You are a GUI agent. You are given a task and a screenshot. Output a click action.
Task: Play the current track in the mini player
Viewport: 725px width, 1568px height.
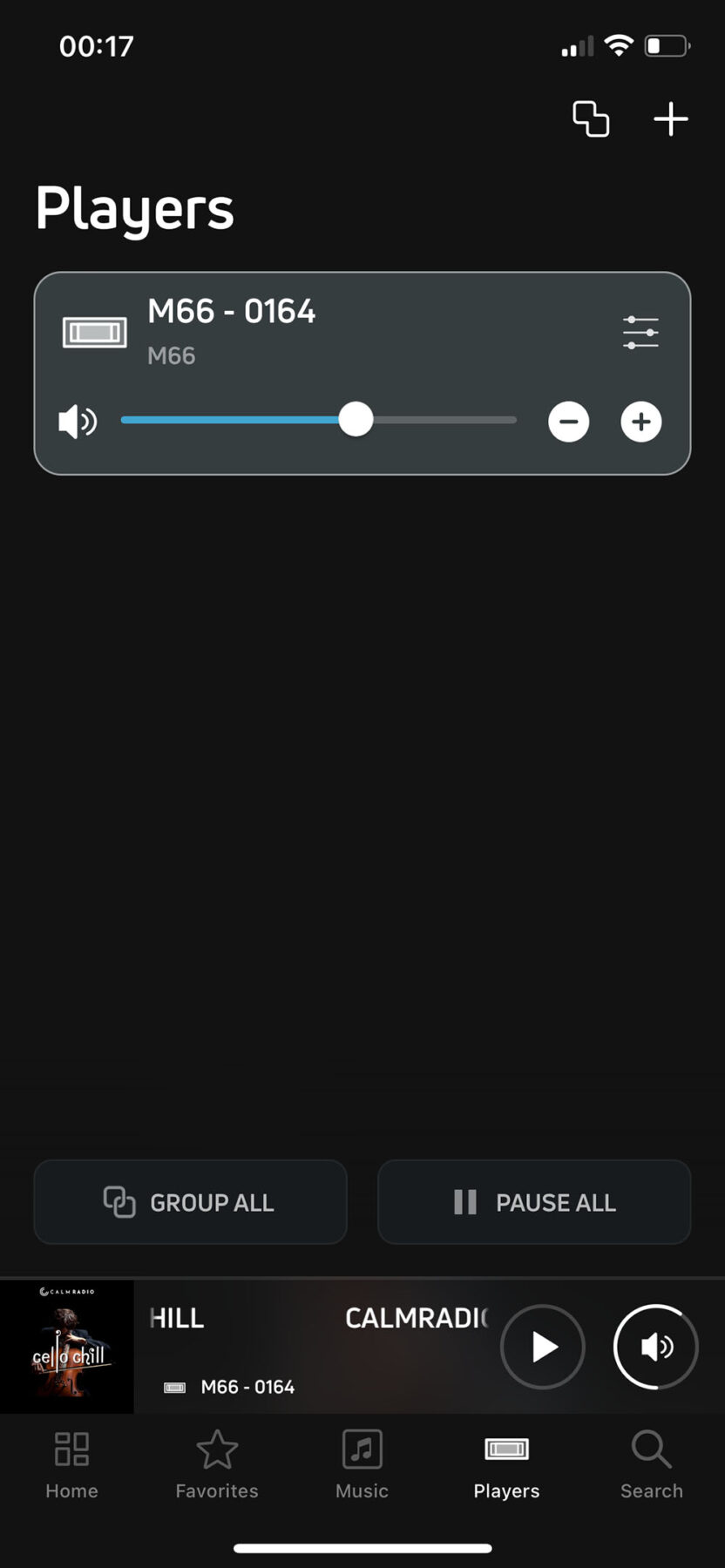coord(542,1347)
